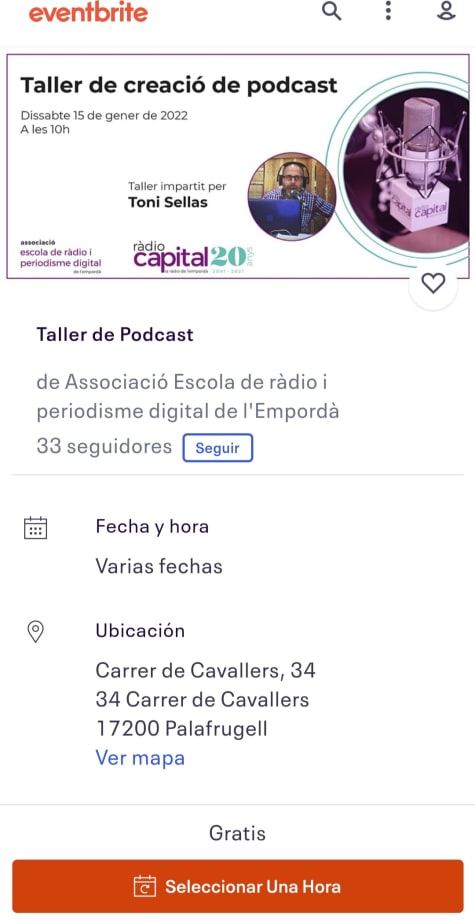Screen dimensions: 475x921
Task: Open organizer Associació Escola de ràdio profile
Action: 188,397
